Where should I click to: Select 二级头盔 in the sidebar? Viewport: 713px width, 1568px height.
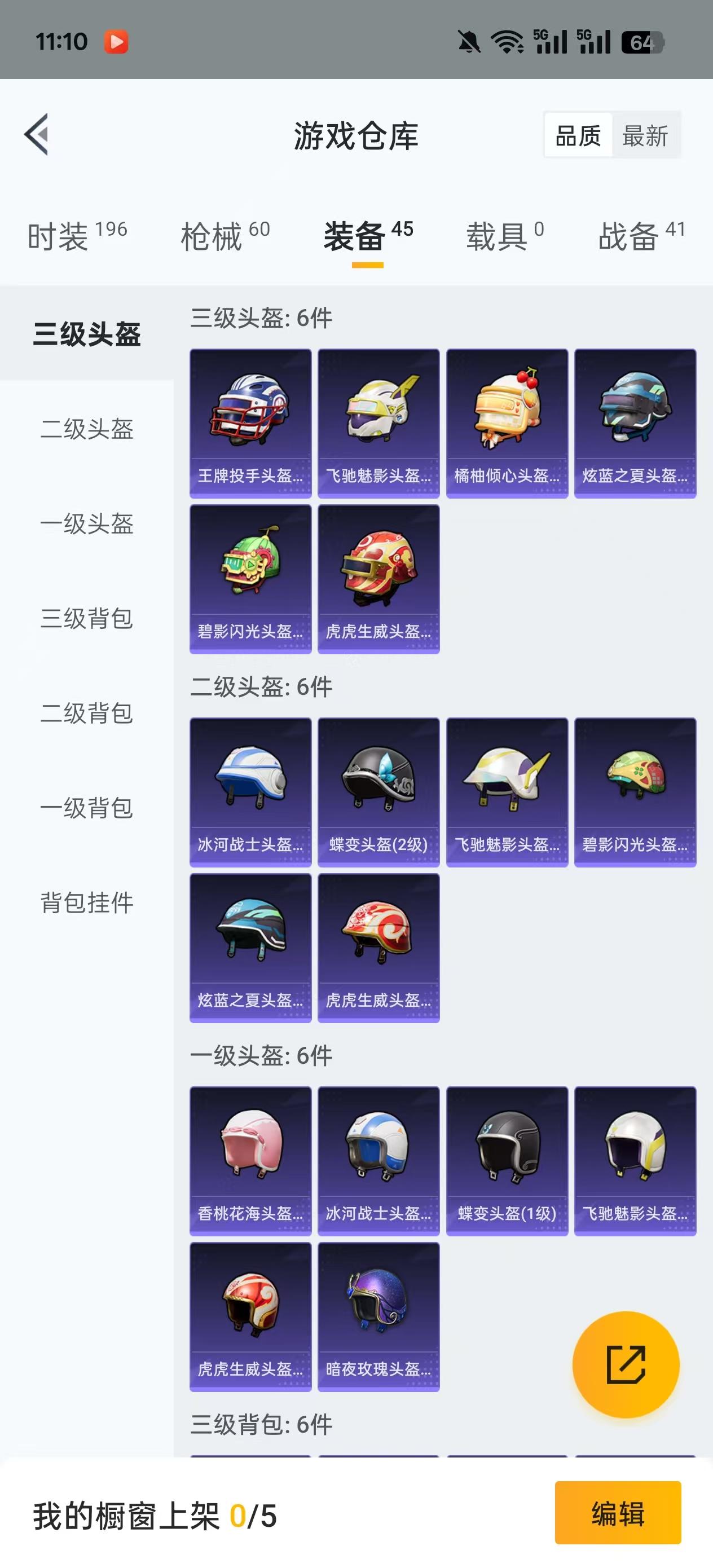click(86, 430)
